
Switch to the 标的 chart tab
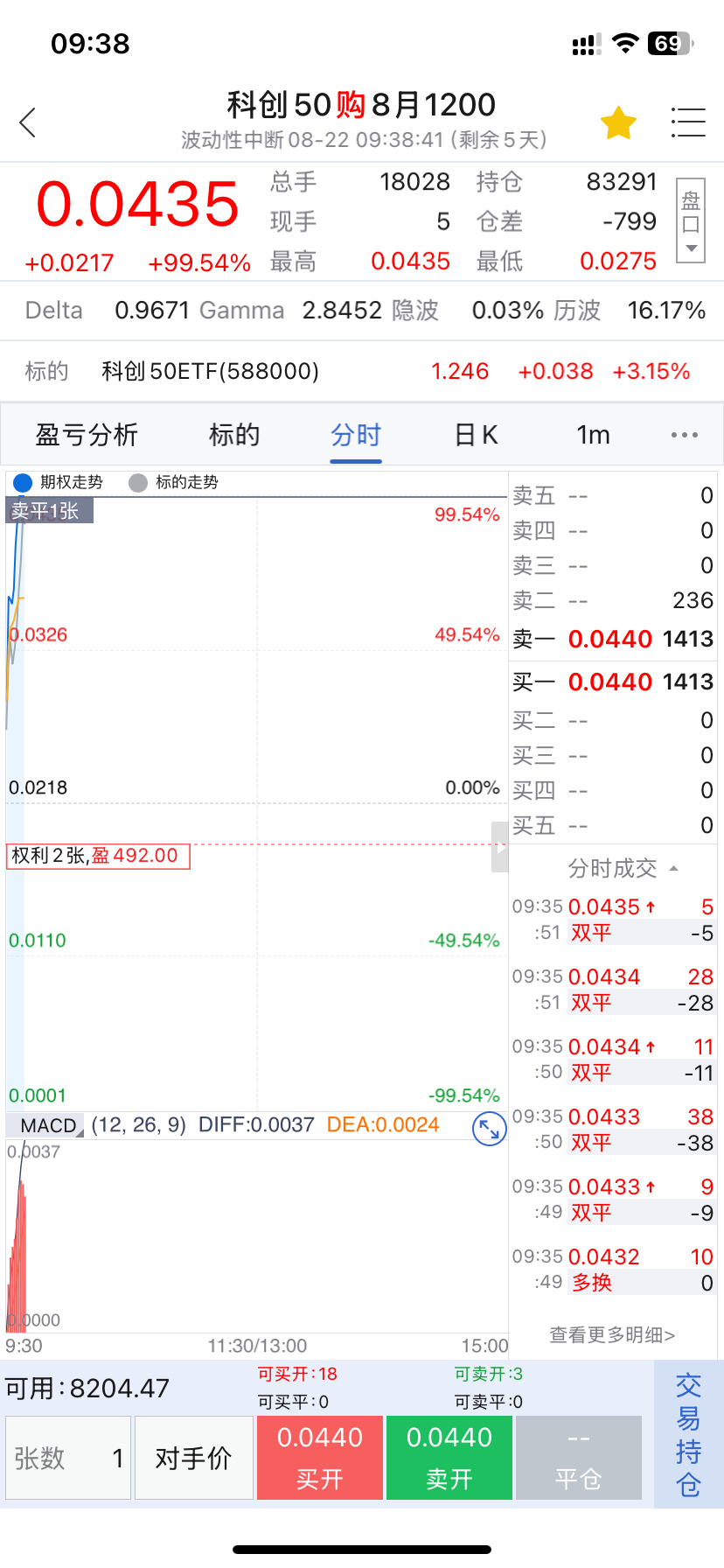234,435
